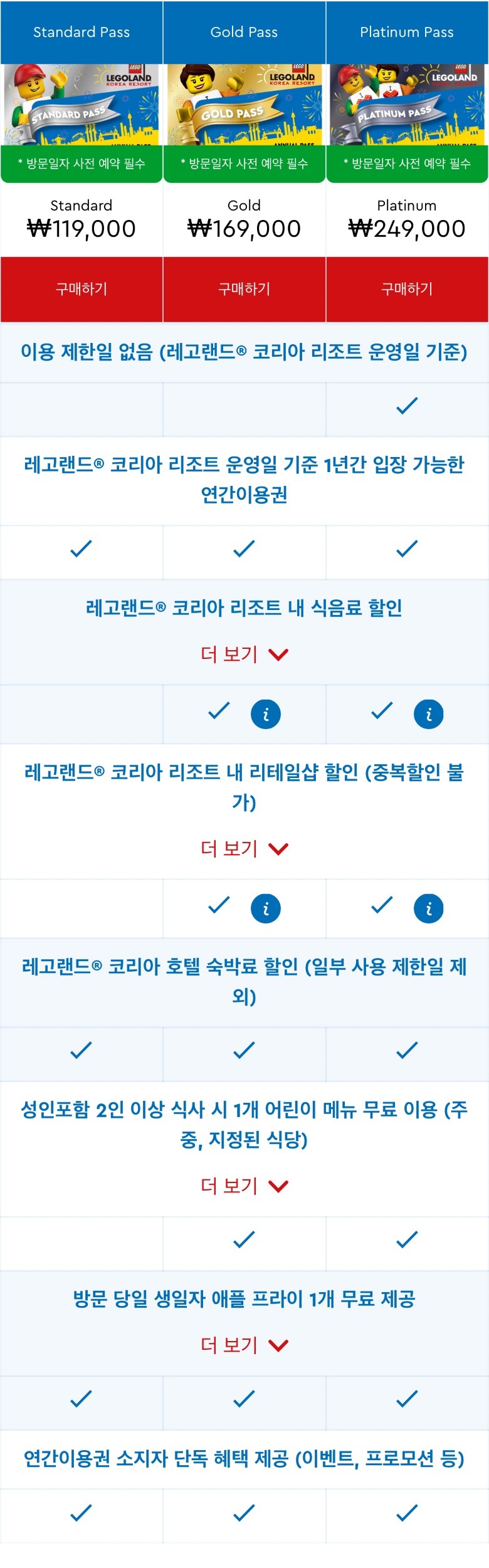489x1568 pixels.
Task: Open Platinum info icon for 리테일샵 할인
Action: click(429, 908)
